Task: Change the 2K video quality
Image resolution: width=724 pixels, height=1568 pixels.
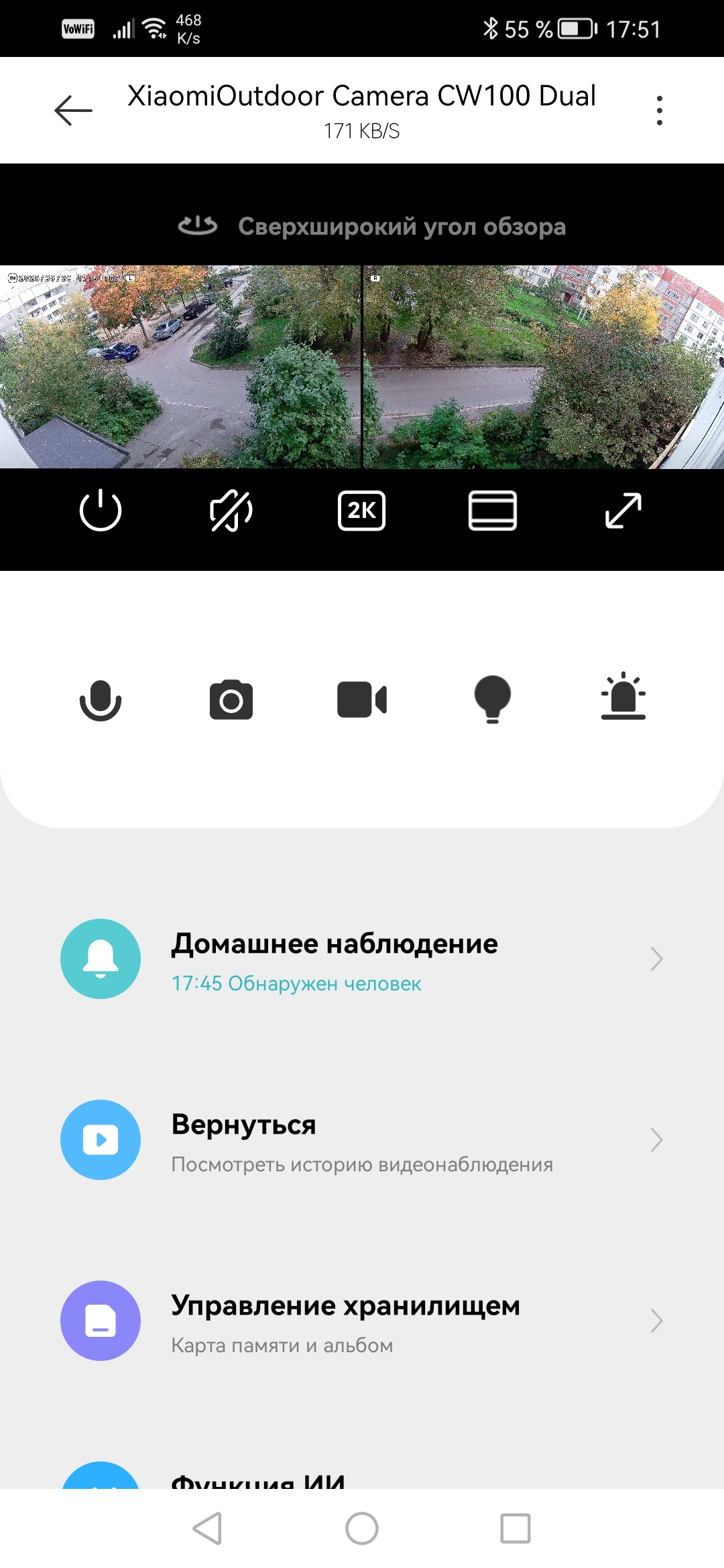Action: [362, 511]
